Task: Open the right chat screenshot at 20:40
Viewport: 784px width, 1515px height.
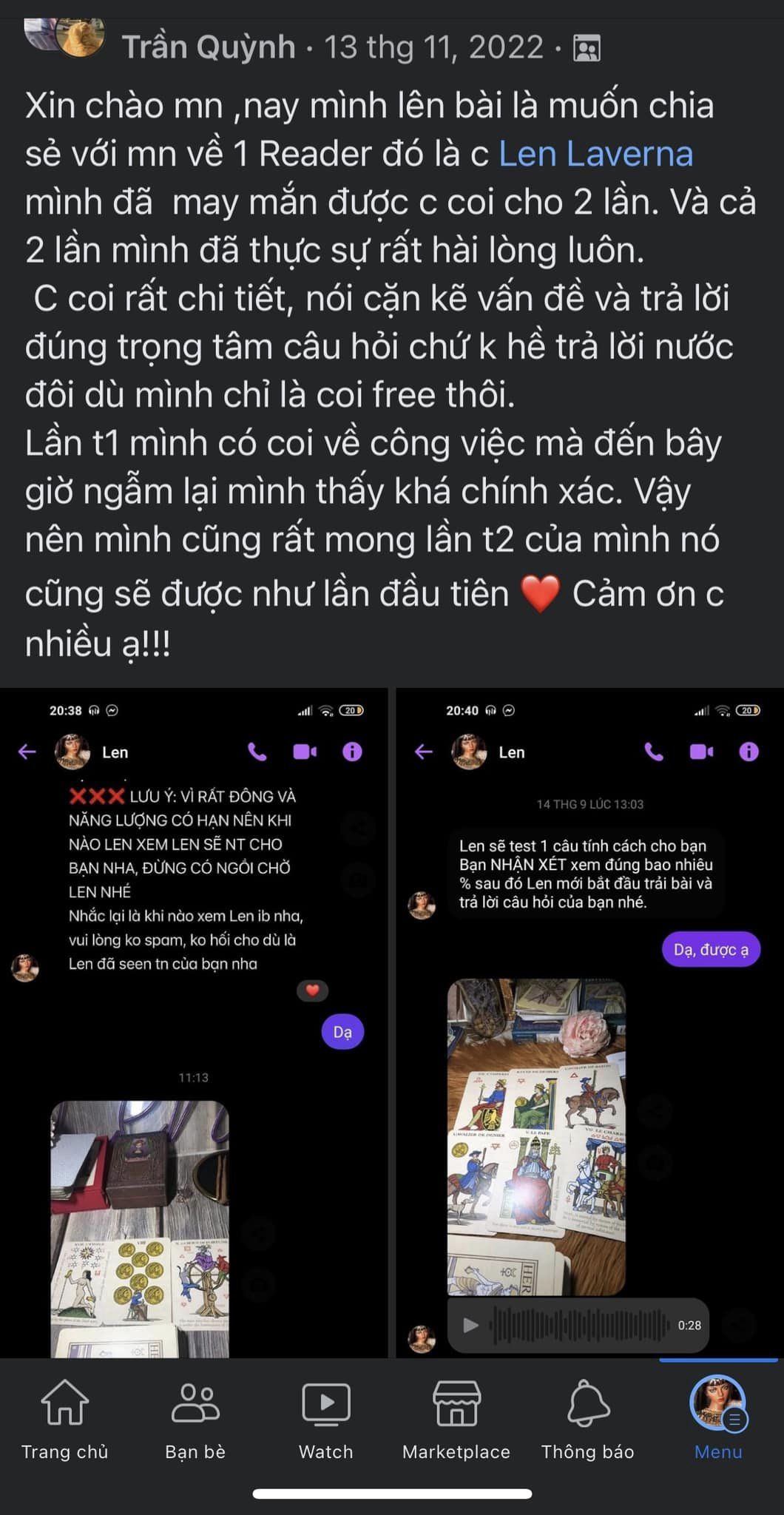Action: tap(590, 1023)
